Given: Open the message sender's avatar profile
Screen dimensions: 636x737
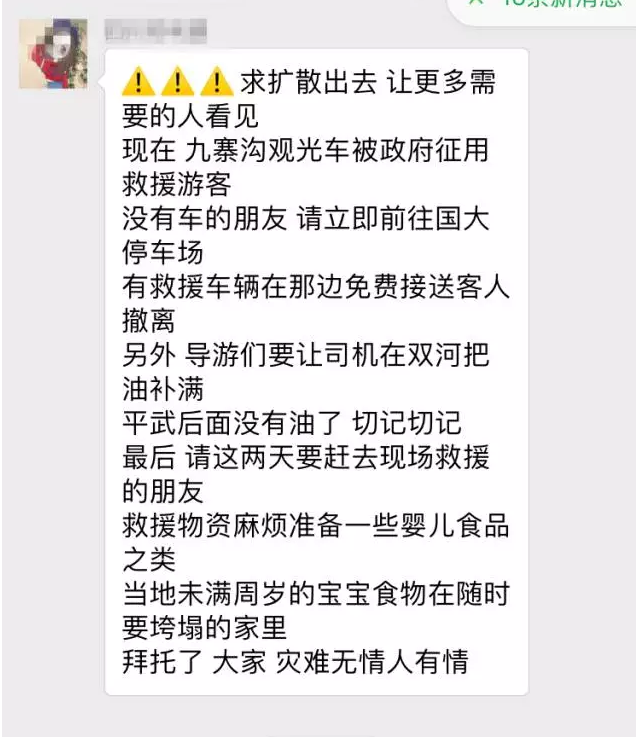Looking at the screenshot, I should coord(54,54).
